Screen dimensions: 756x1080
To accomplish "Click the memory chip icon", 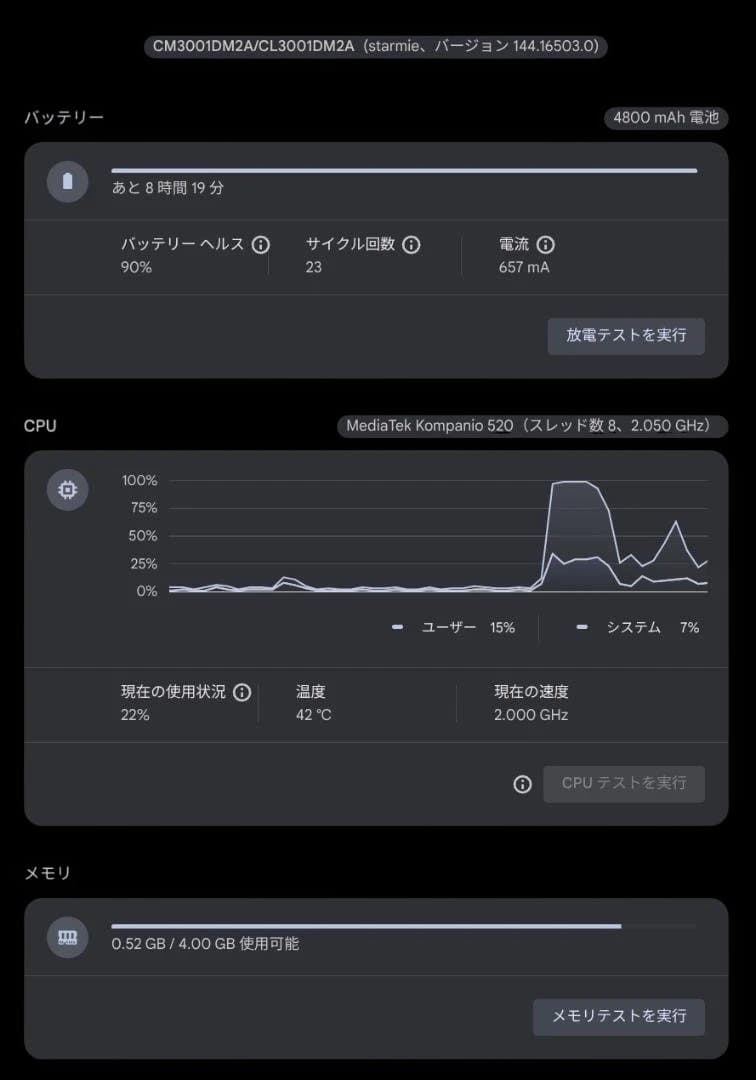I will pos(67,938).
